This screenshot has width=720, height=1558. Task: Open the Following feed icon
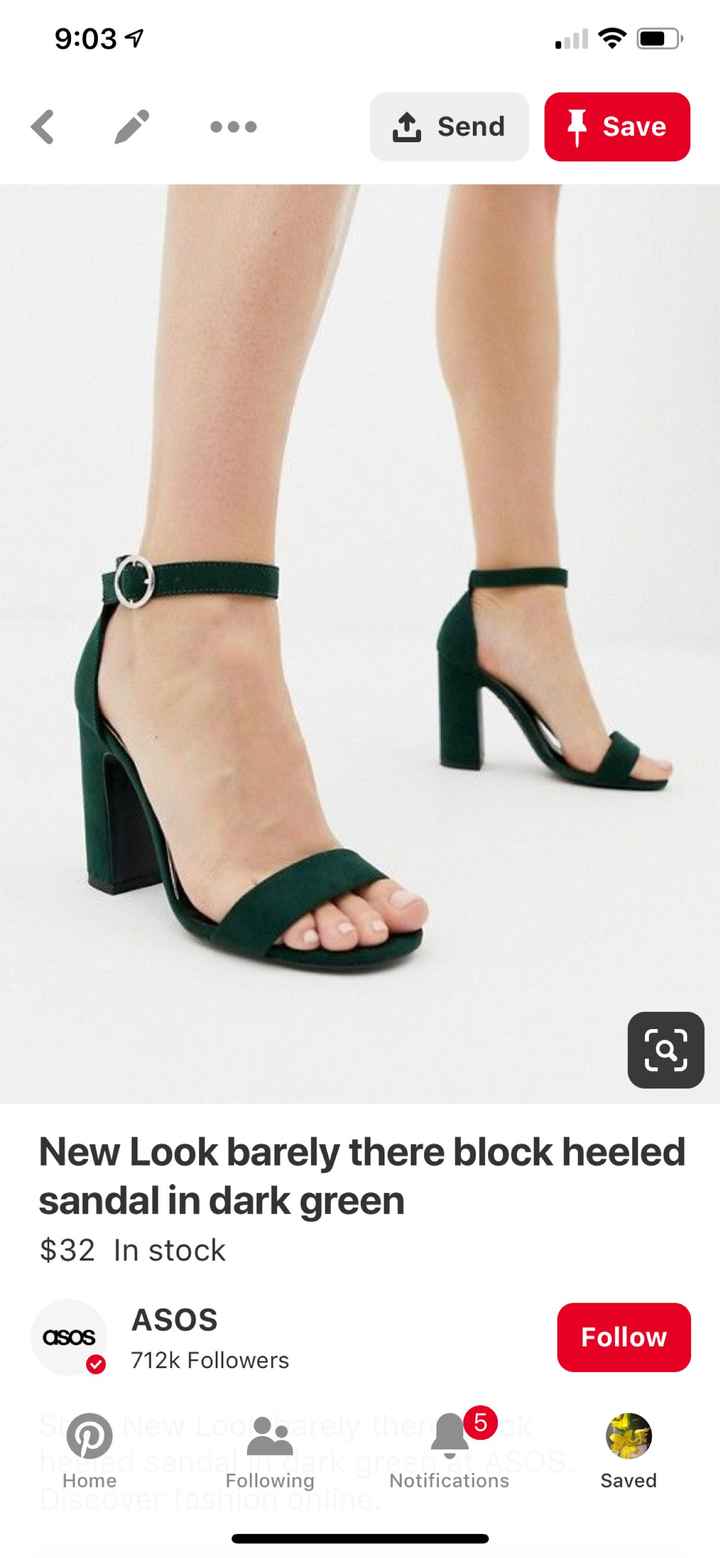[x=269, y=1434]
